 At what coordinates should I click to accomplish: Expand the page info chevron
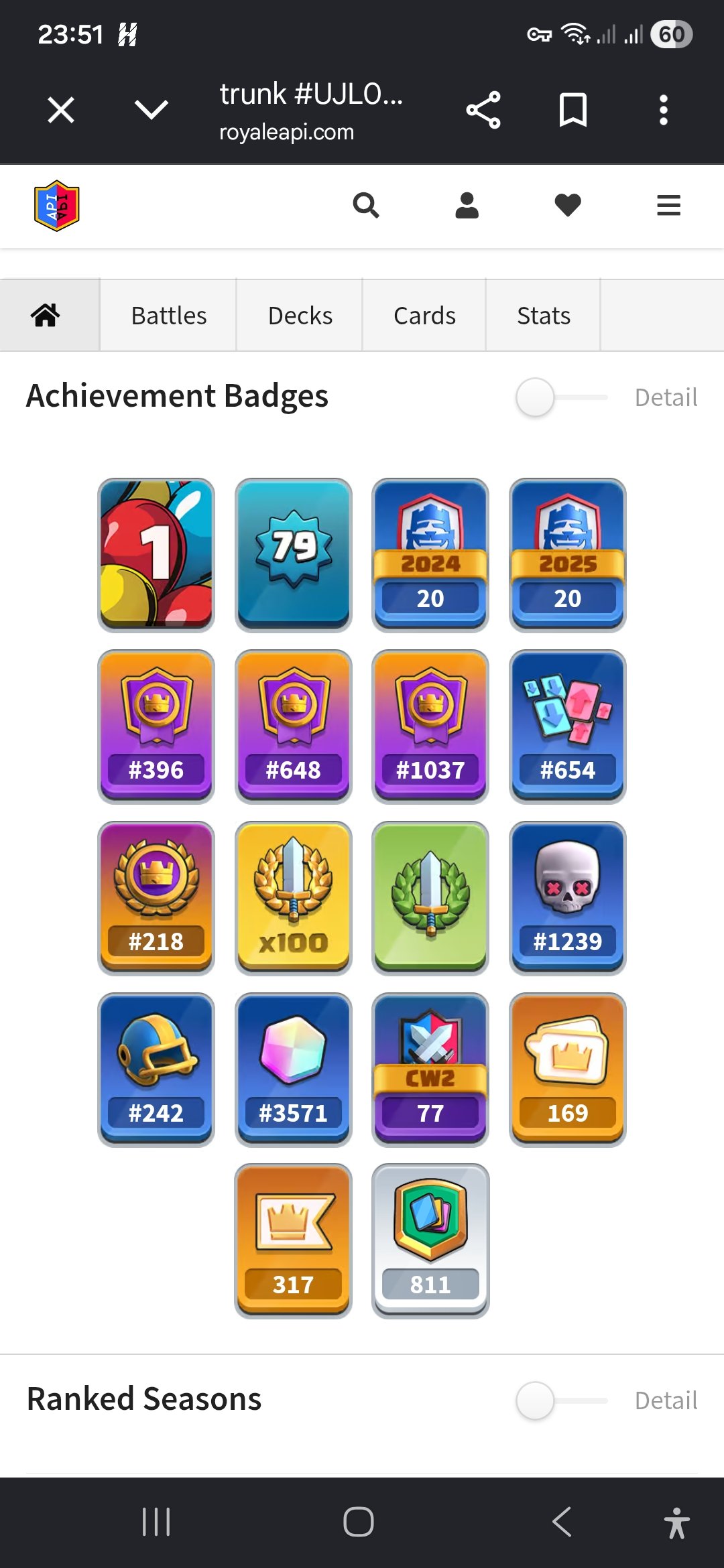coord(152,110)
